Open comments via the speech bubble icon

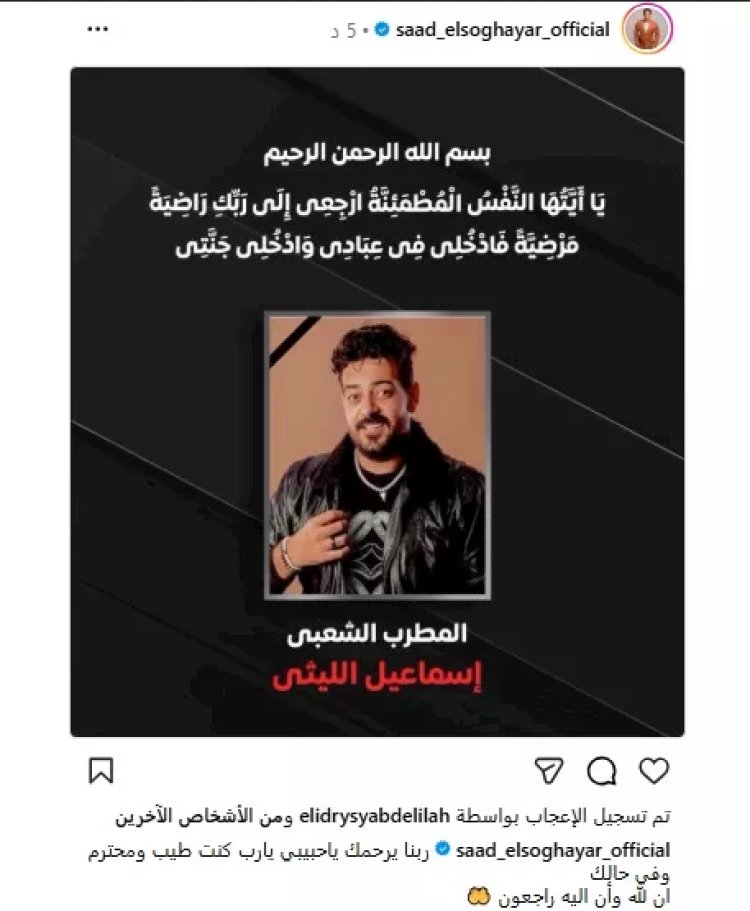pos(601,770)
